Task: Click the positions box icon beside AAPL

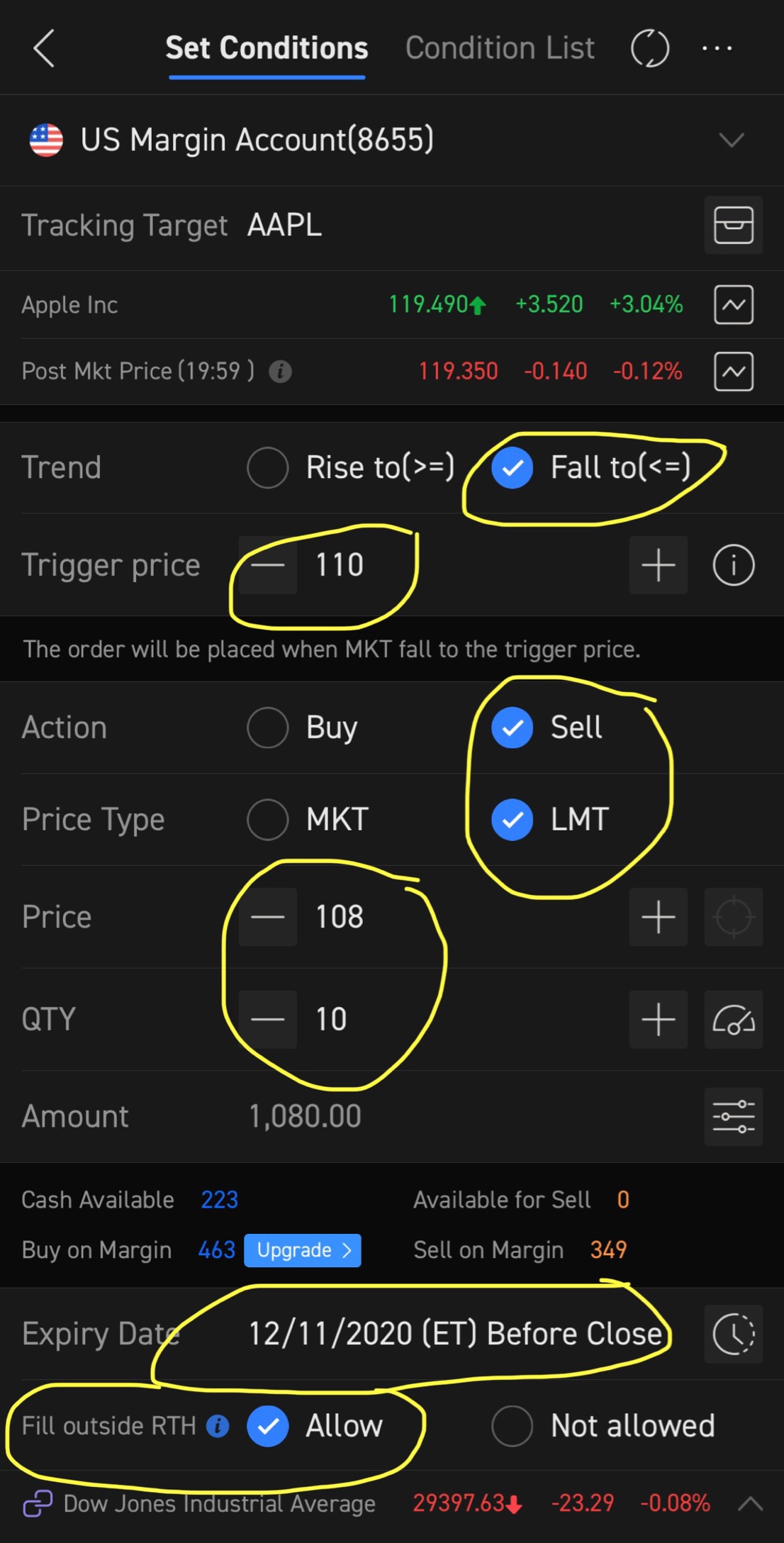Action: click(733, 225)
